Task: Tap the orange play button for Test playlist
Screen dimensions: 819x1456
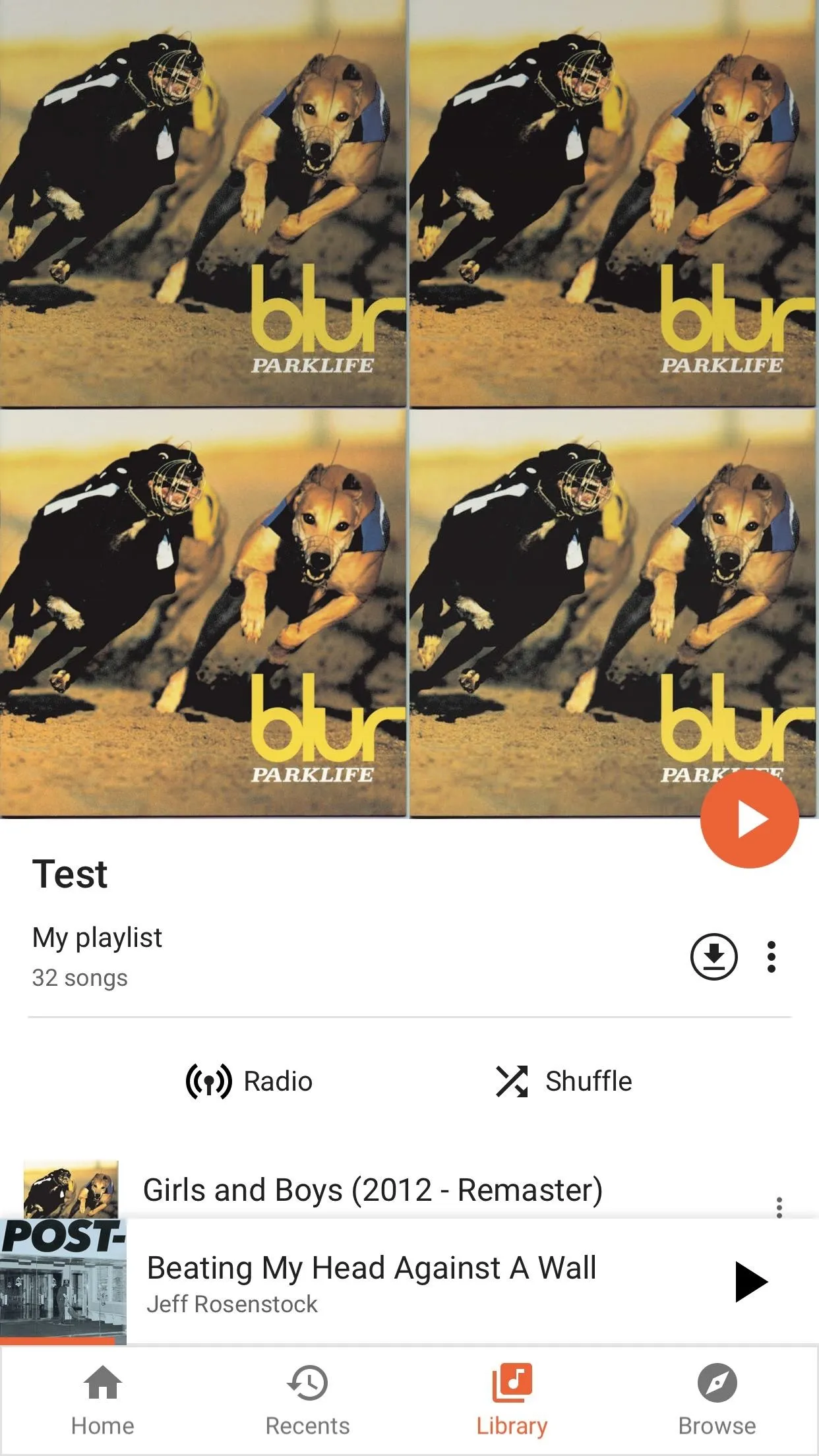Action: (749, 819)
